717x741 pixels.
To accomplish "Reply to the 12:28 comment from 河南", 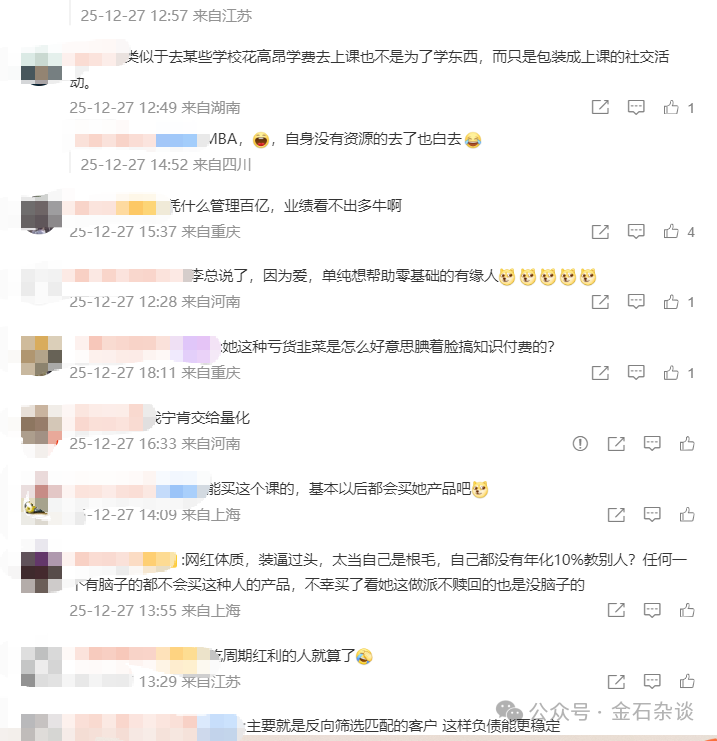I will pos(636,301).
